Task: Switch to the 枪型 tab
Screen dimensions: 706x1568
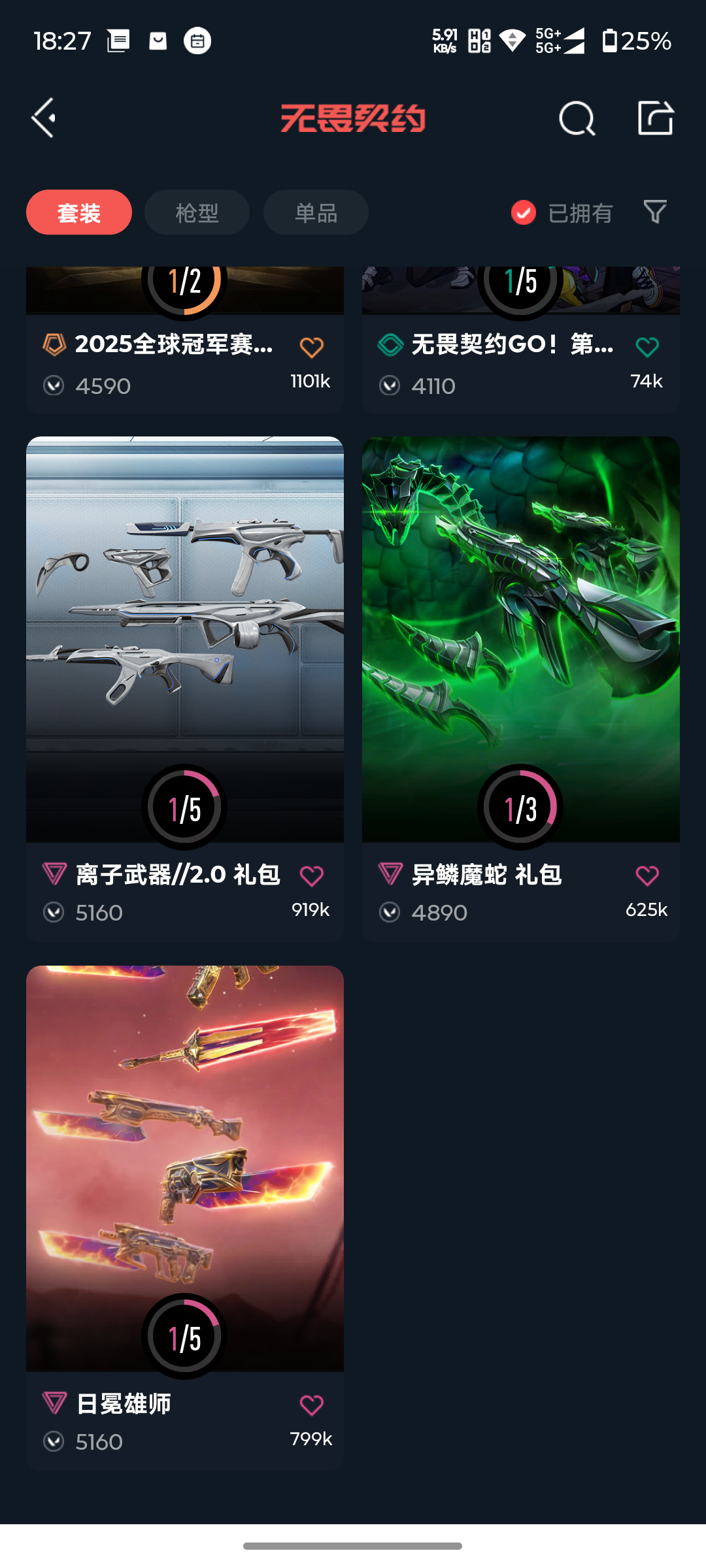Action: click(x=197, y=212)
